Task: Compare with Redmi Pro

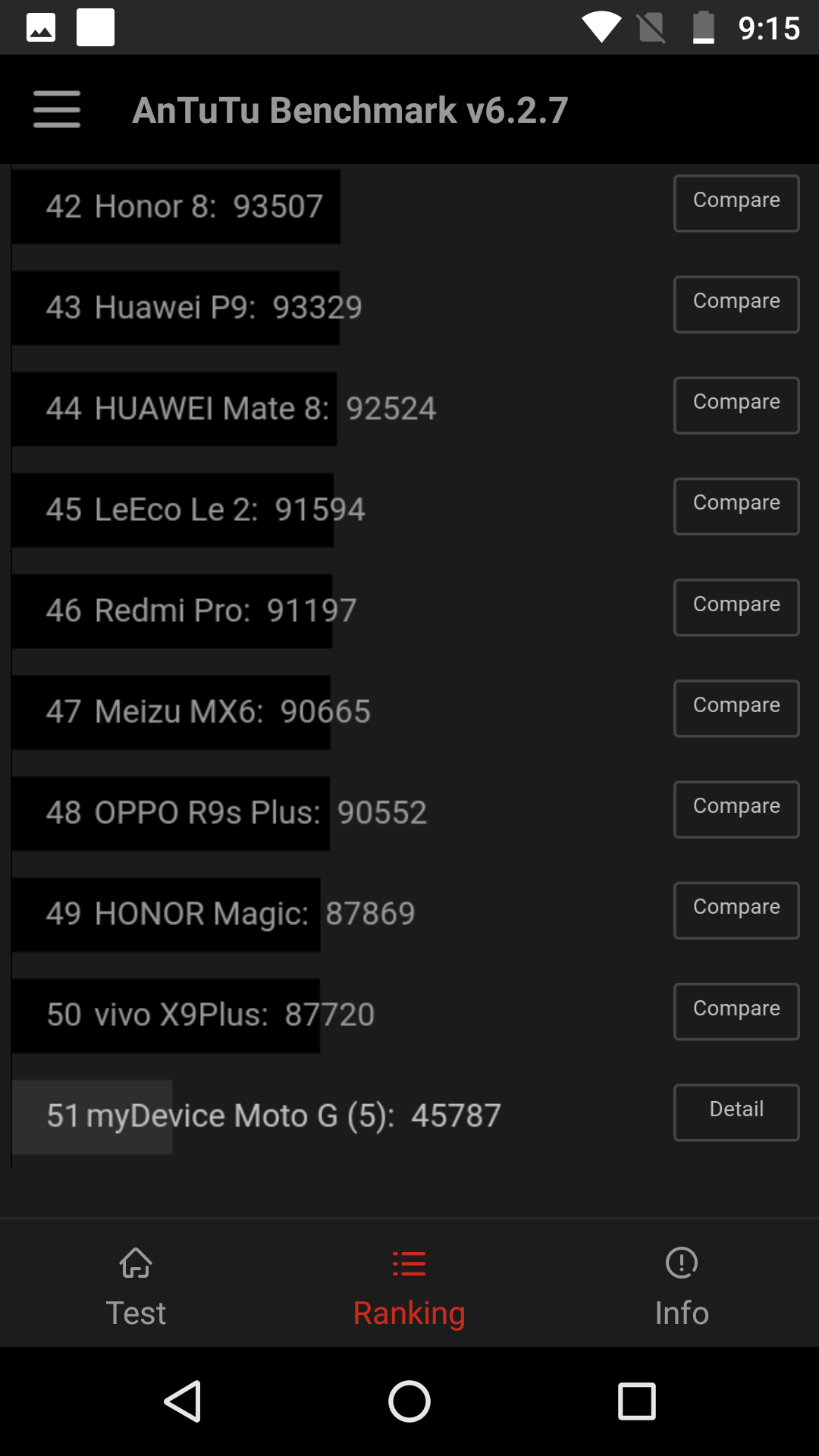Action: 736,607
